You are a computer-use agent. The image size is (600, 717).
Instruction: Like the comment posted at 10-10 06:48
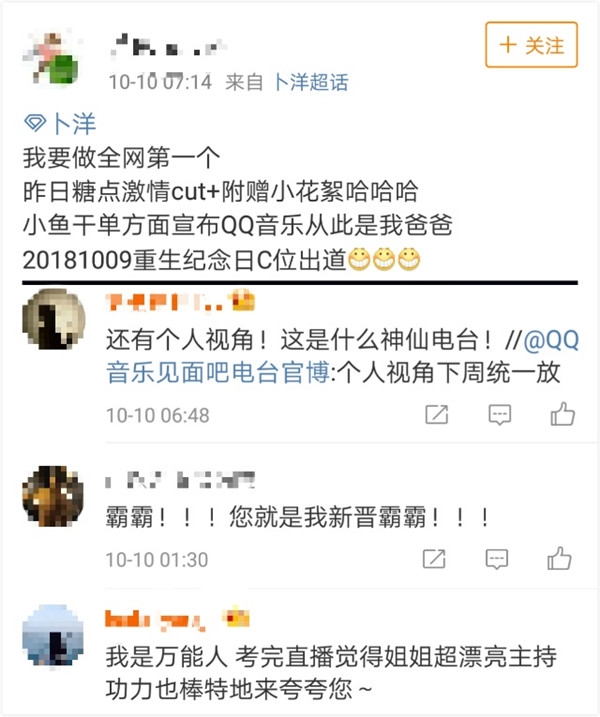(x=562, y=413)
